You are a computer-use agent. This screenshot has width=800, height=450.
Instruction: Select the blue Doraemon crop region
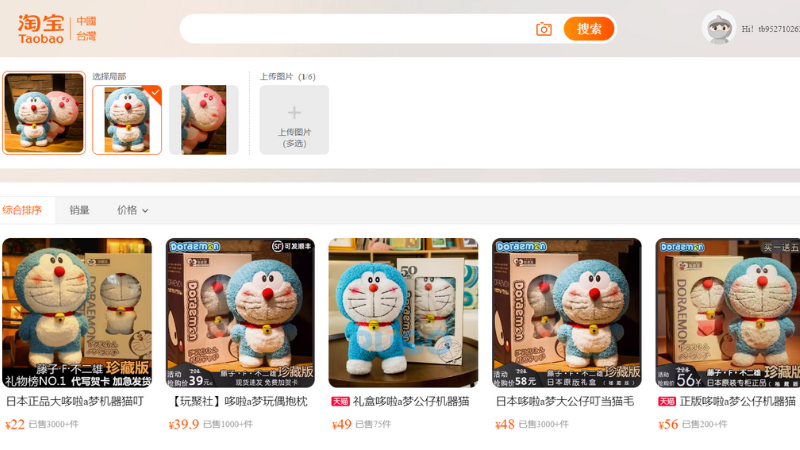(127, 120)
